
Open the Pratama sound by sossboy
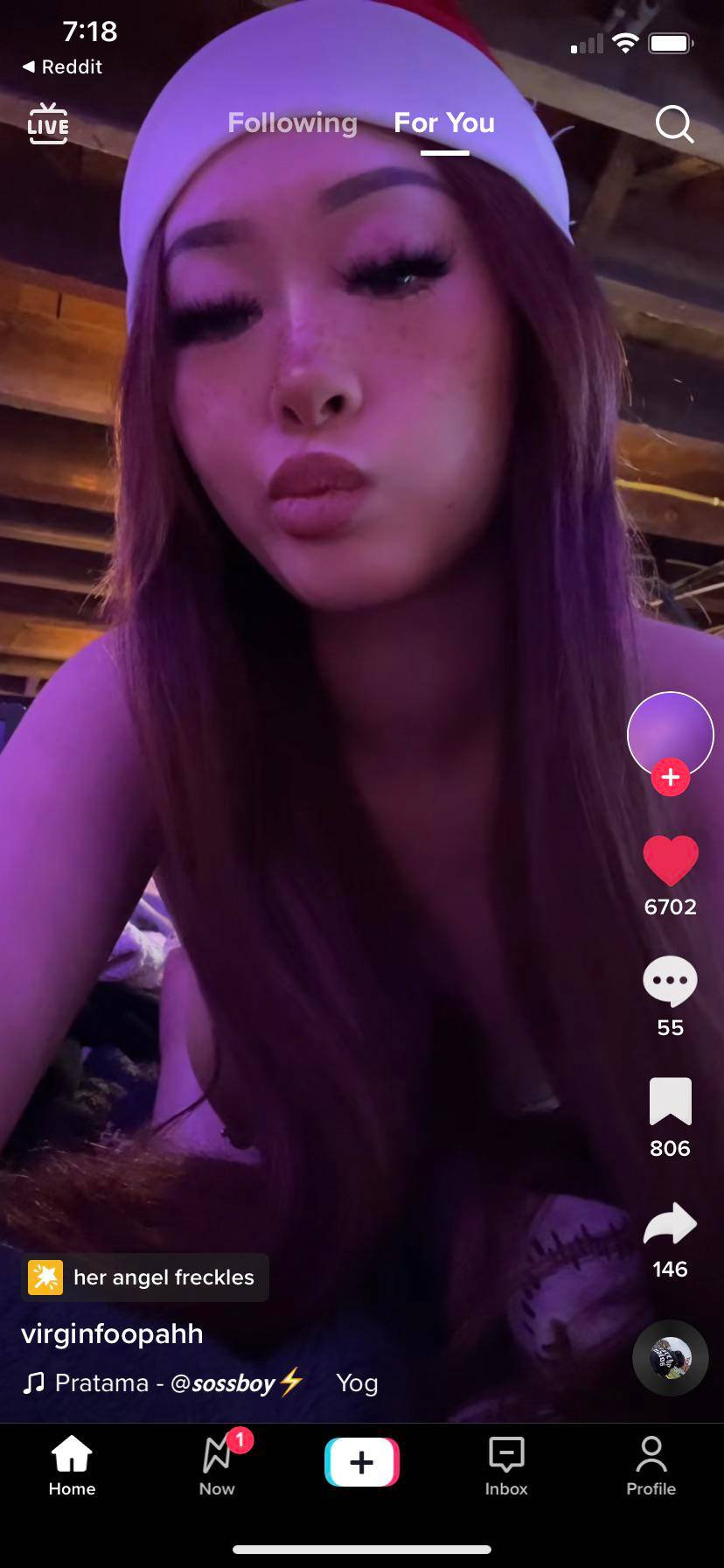pyautogui.click(x=164, y=1383)
